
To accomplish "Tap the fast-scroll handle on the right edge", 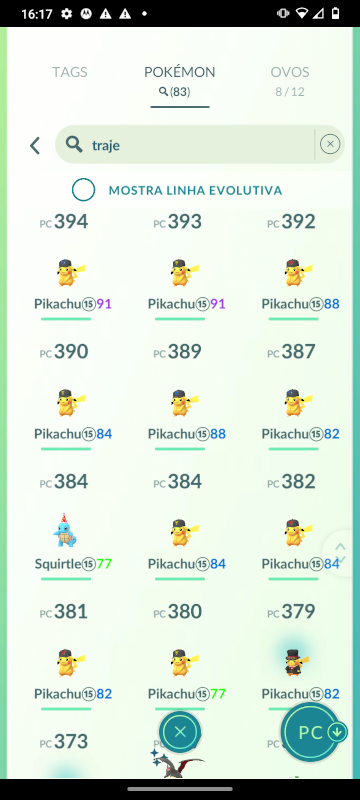I will 340,553.
